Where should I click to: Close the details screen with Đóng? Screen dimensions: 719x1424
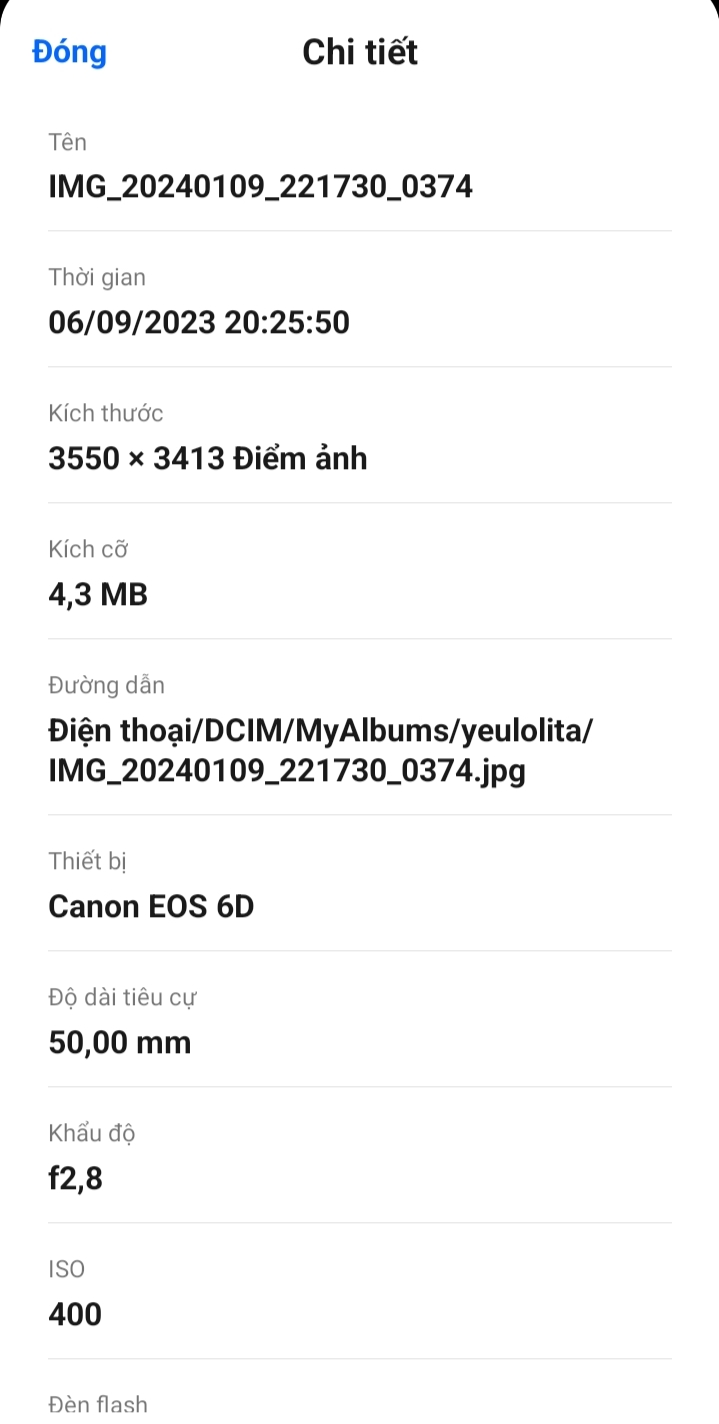point(69,52)
